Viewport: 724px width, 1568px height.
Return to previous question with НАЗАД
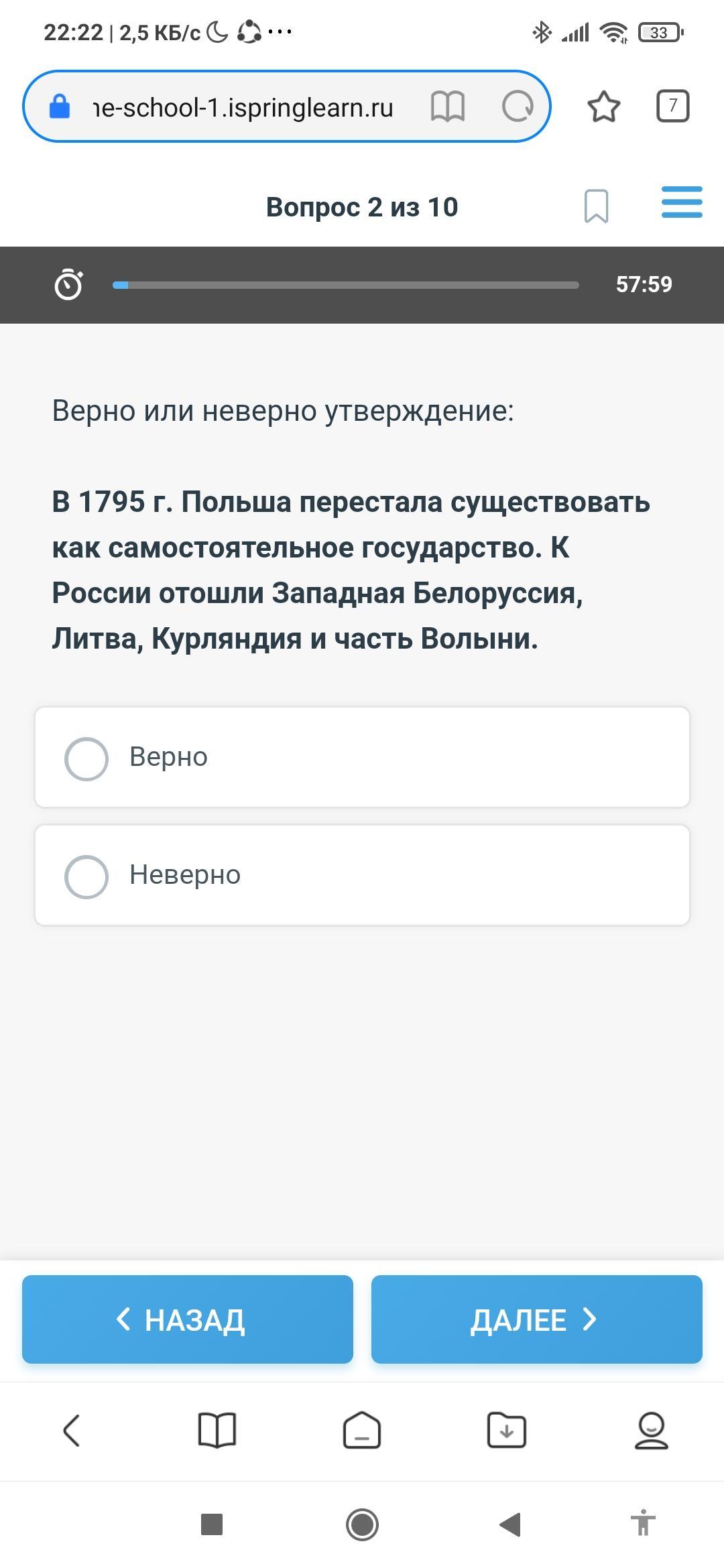pyautogui.click(x=188, y=1319)
